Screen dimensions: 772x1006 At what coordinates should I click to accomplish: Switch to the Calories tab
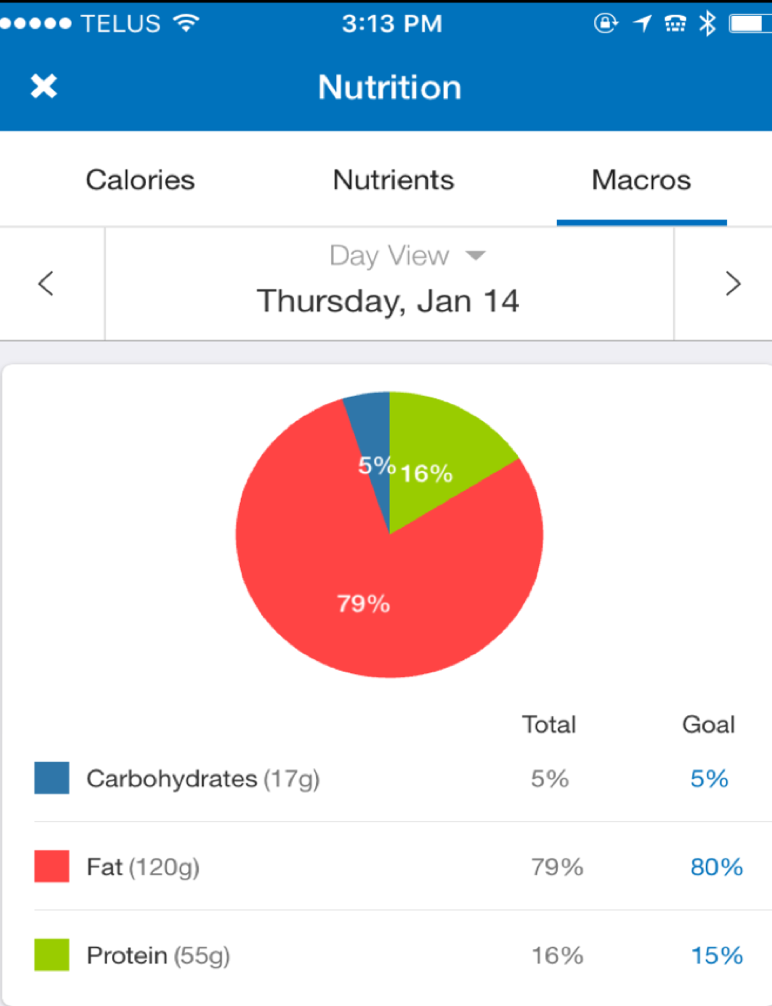coord(140,180)
